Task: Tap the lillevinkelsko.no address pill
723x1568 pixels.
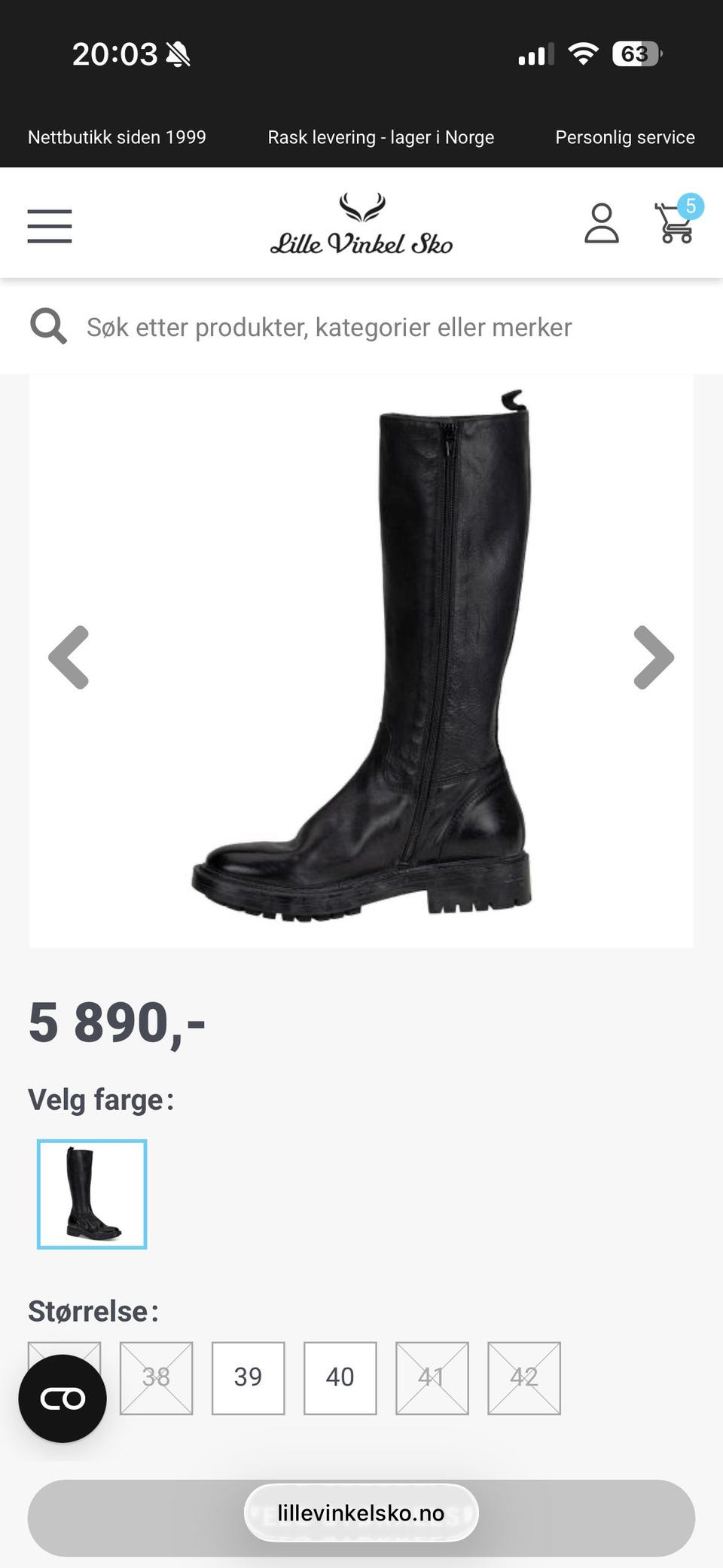Action: click(x=361, y=1513)
